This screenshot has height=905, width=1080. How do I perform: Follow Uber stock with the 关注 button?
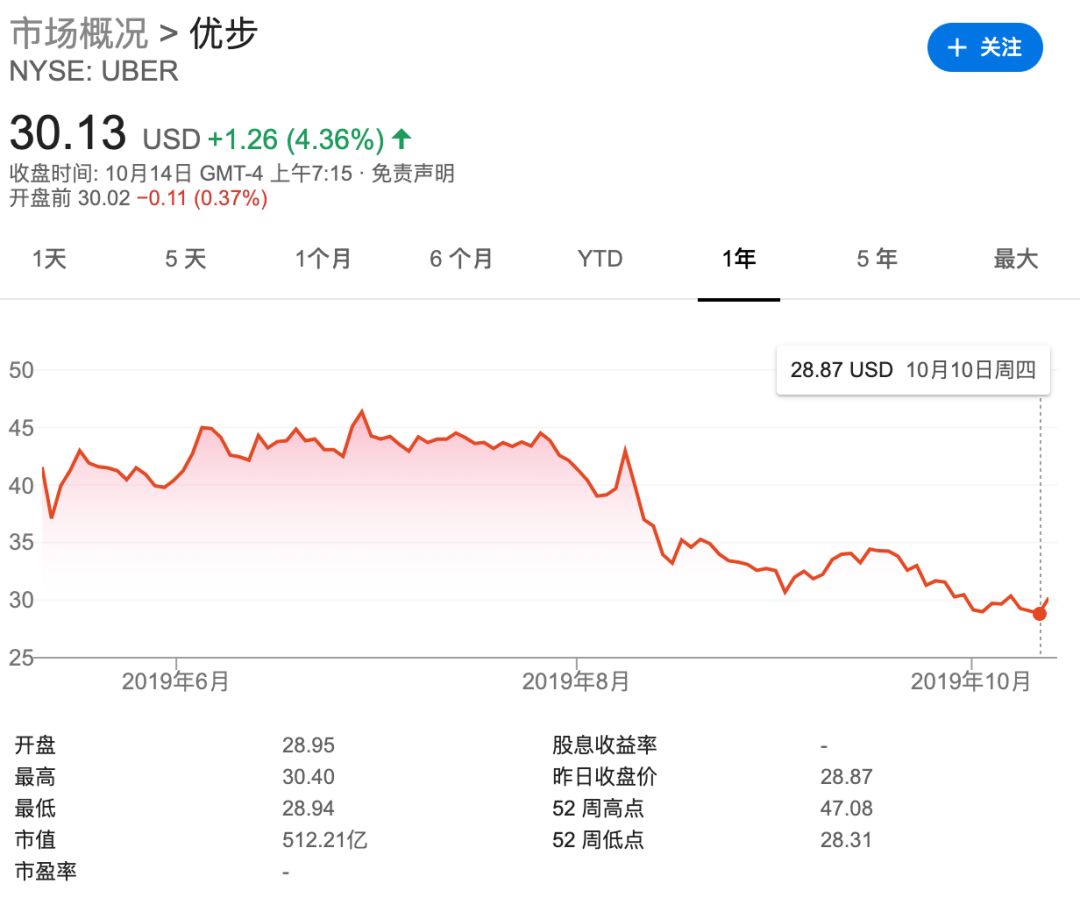coord(984,47)
